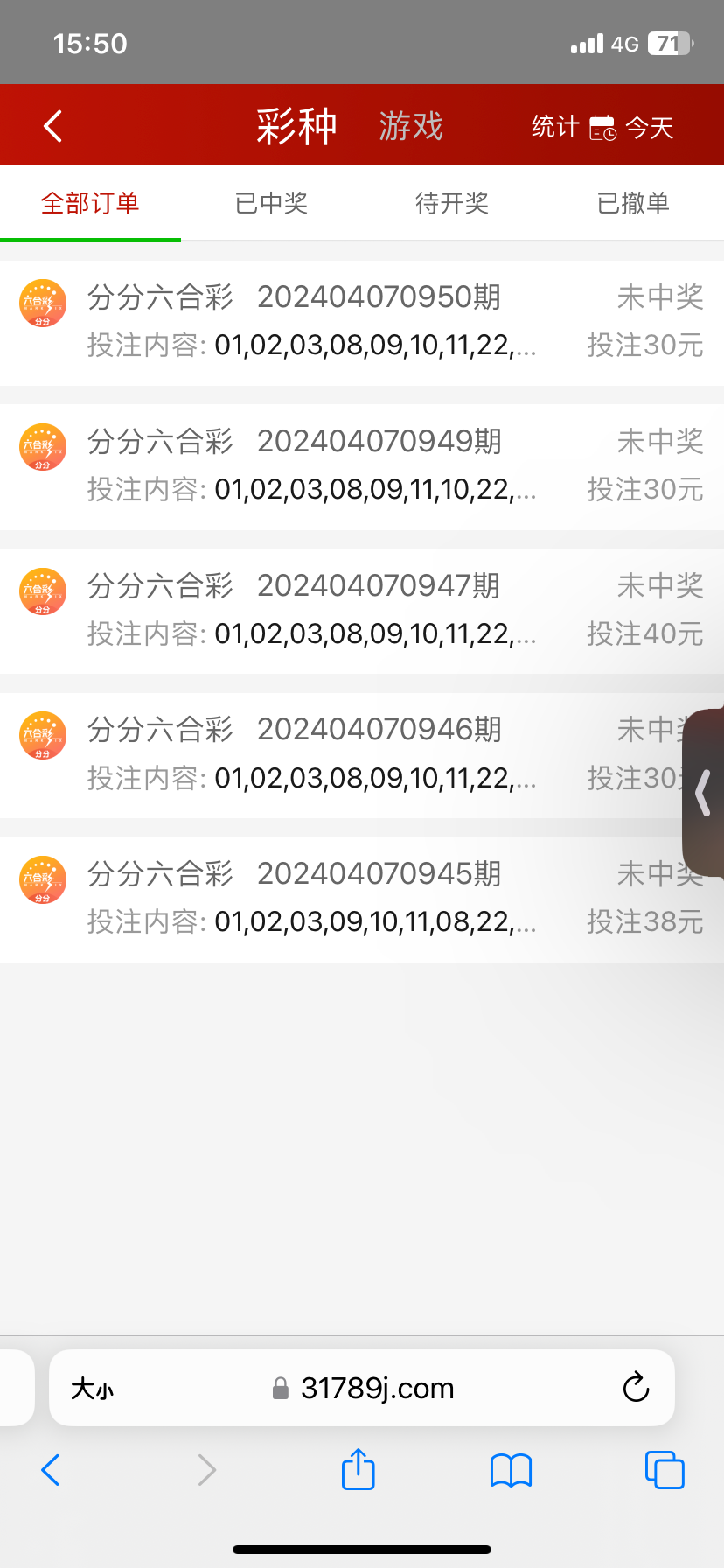Switch to the 已中奖 tab
The image size is (724, 1568).
(271, 204)
